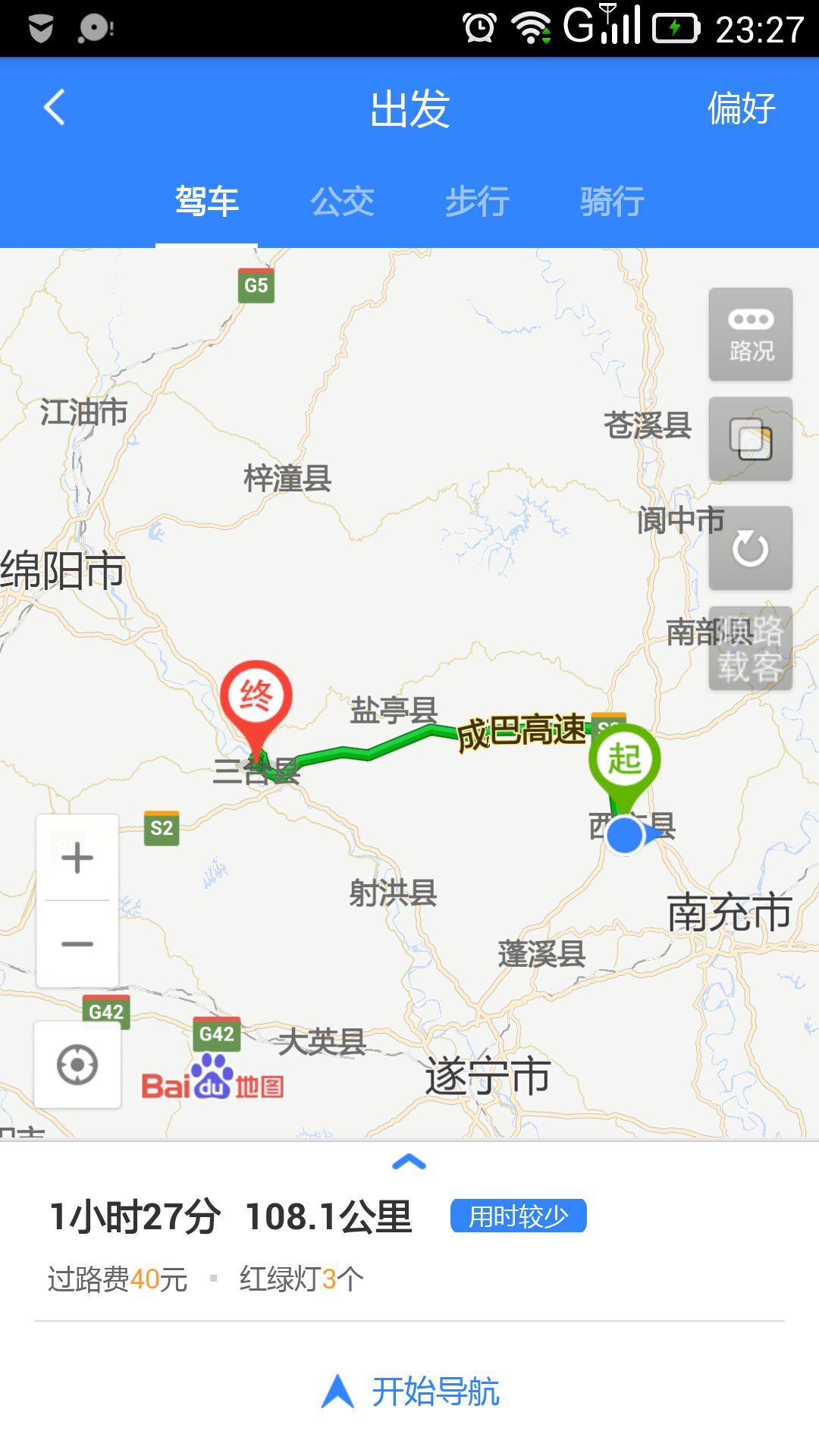Open route preferences 偏好
The image size is (819, 1456).
point(741,108)
